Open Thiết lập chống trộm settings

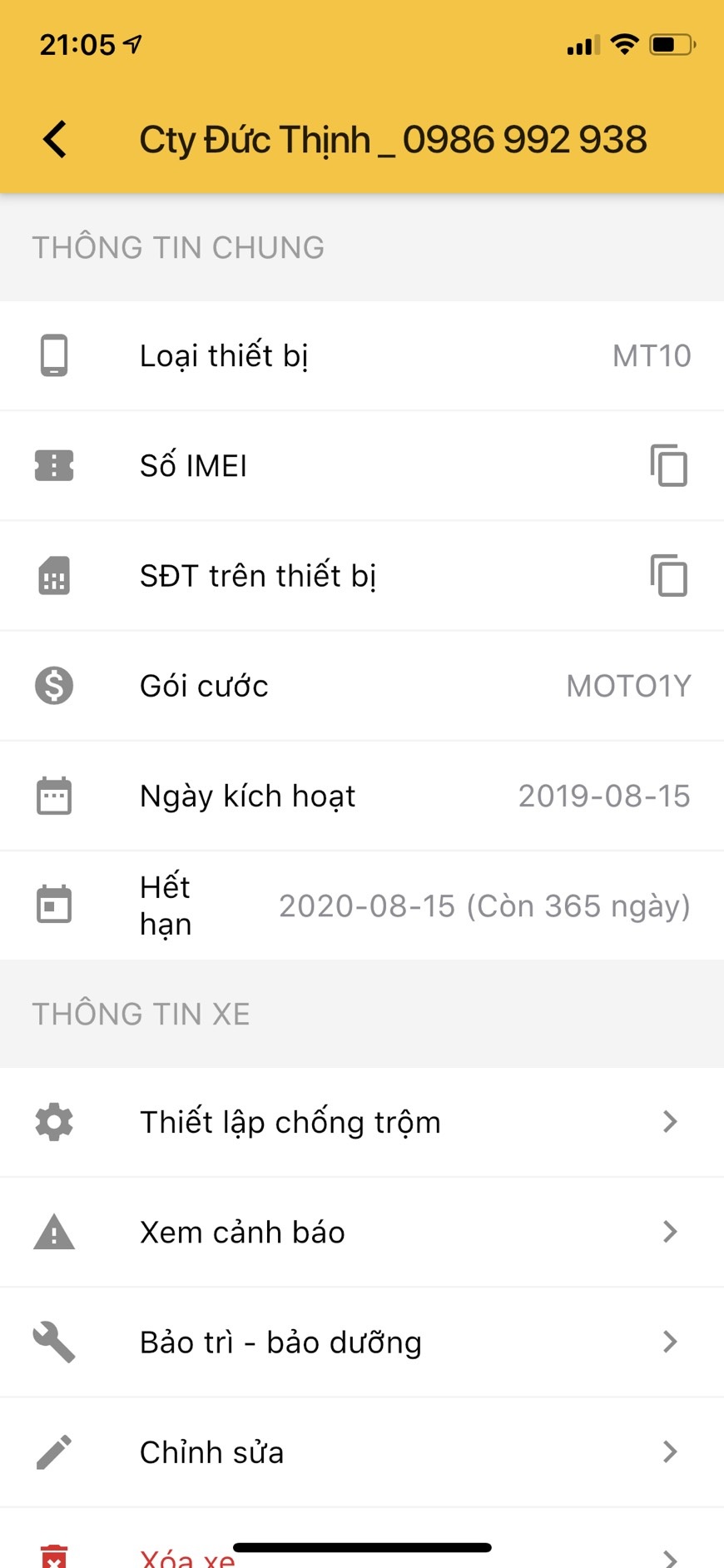click(x=362, y=1122)
